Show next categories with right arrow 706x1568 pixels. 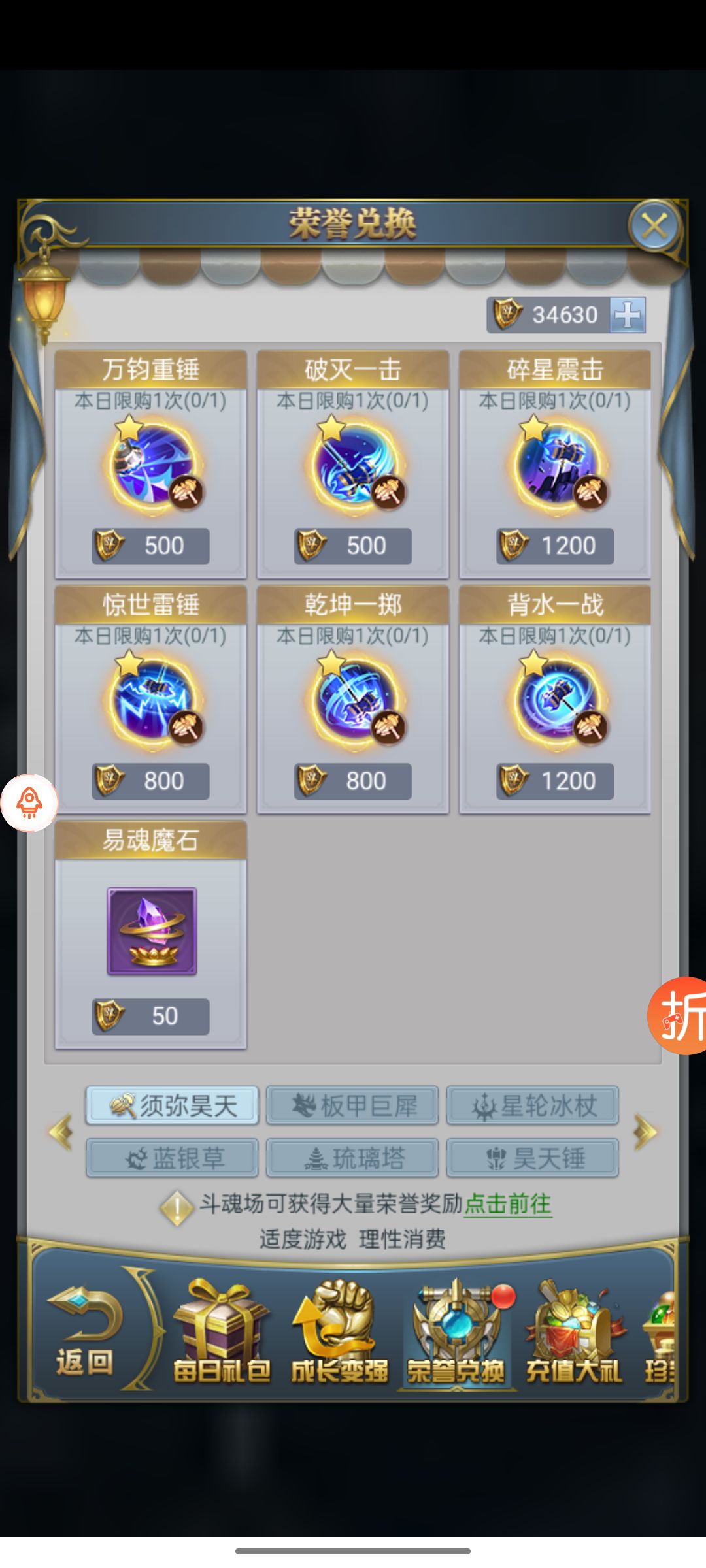[645, 1132]
